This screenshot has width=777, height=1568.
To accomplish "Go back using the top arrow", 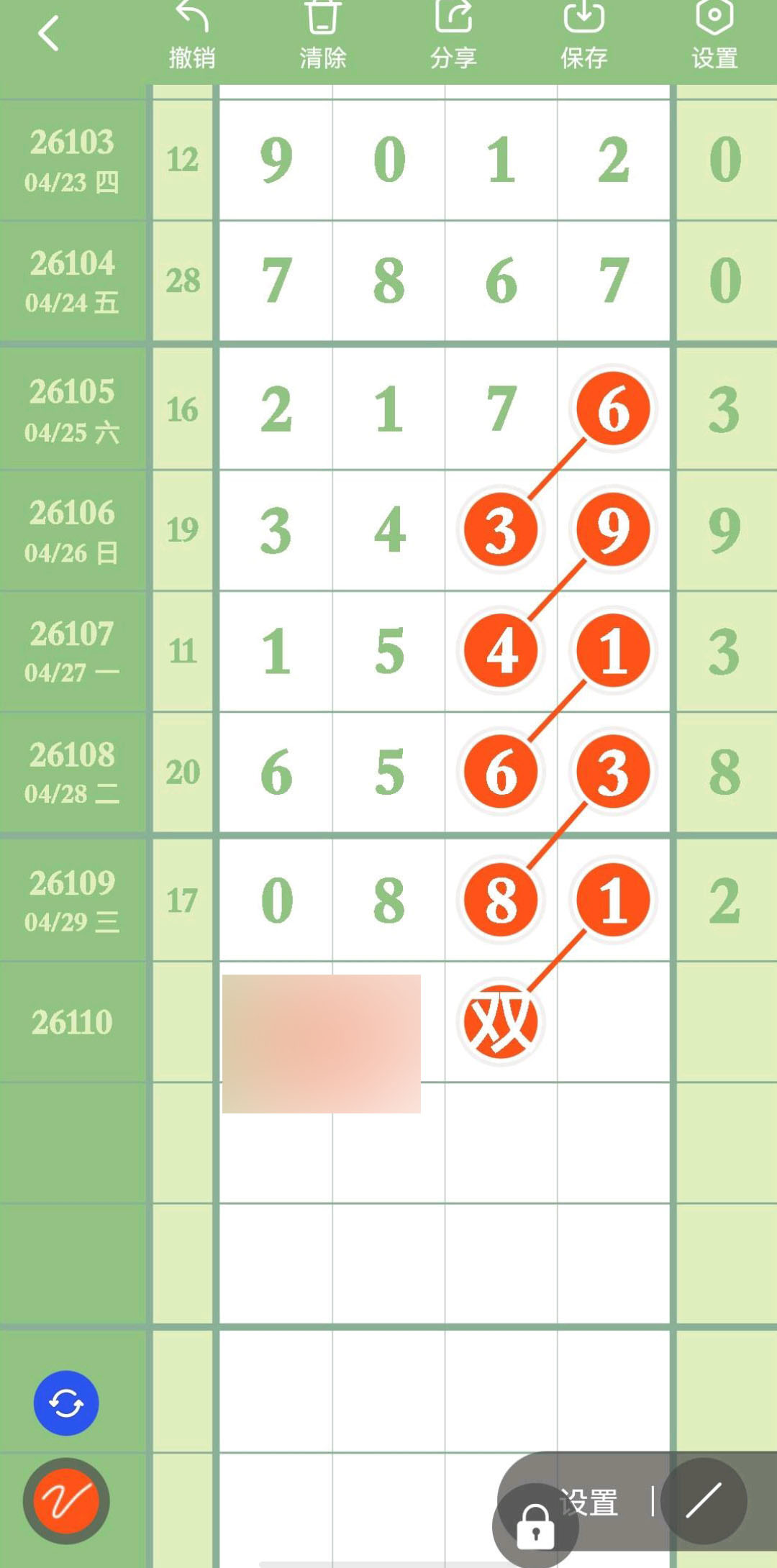I will (x=48, y=34).
